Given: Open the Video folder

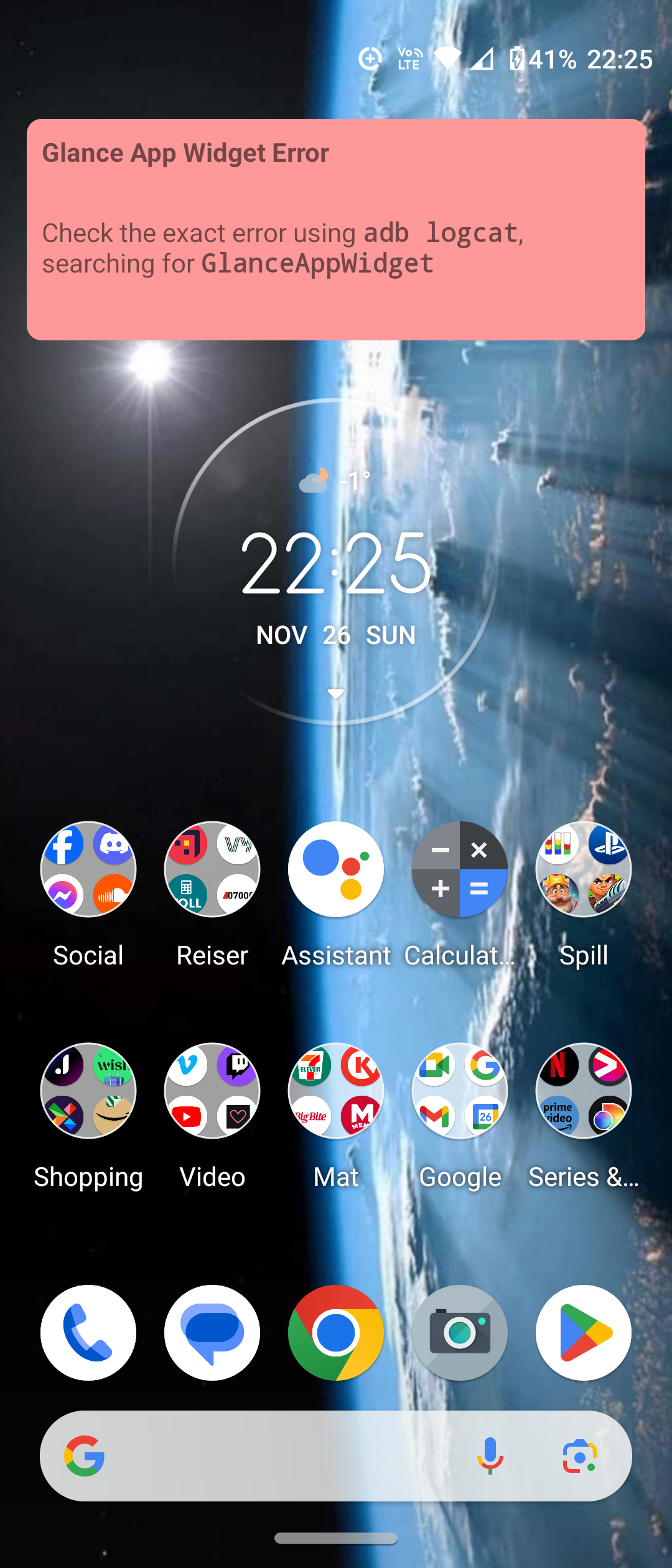Looking at the screenshot, I should [212, 1091].
